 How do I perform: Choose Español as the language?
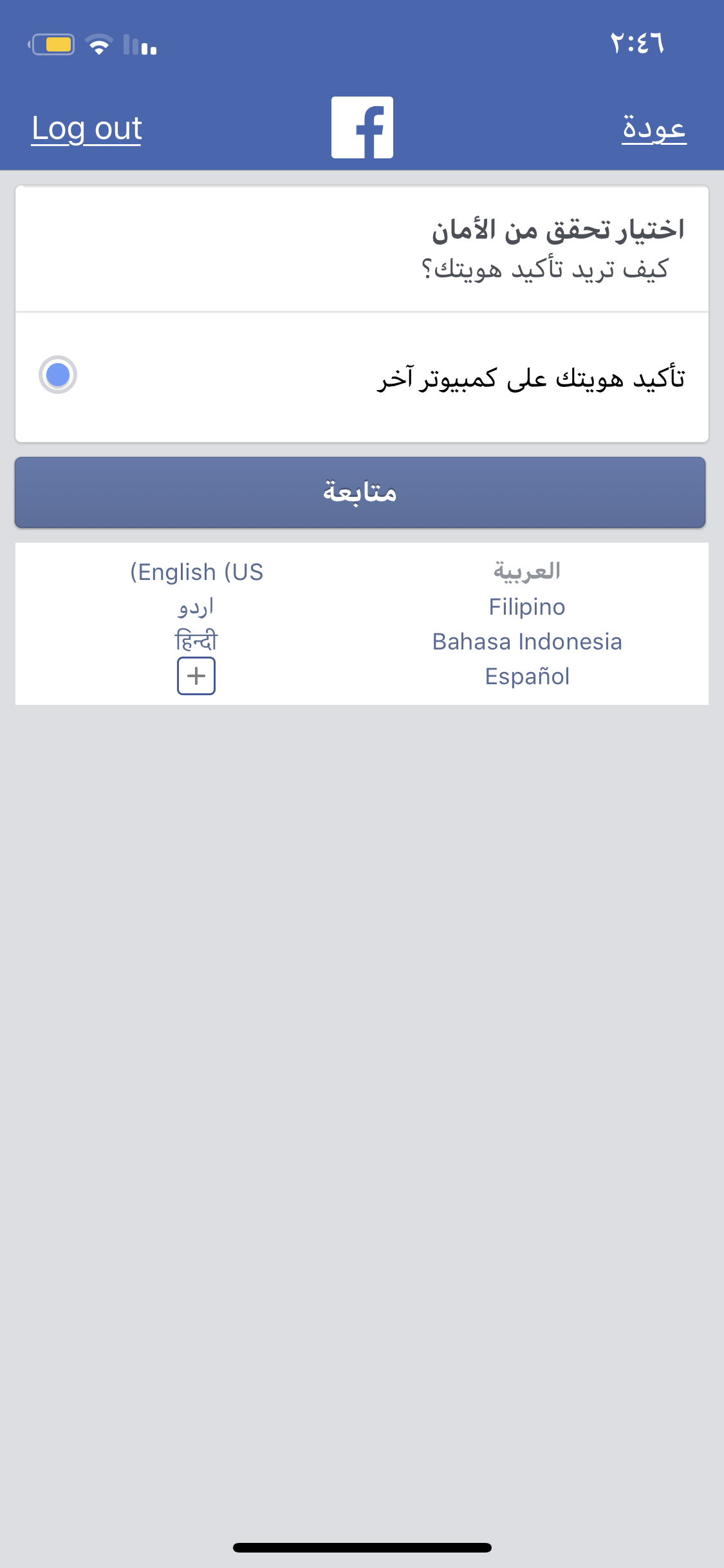(x=527, y=677)
